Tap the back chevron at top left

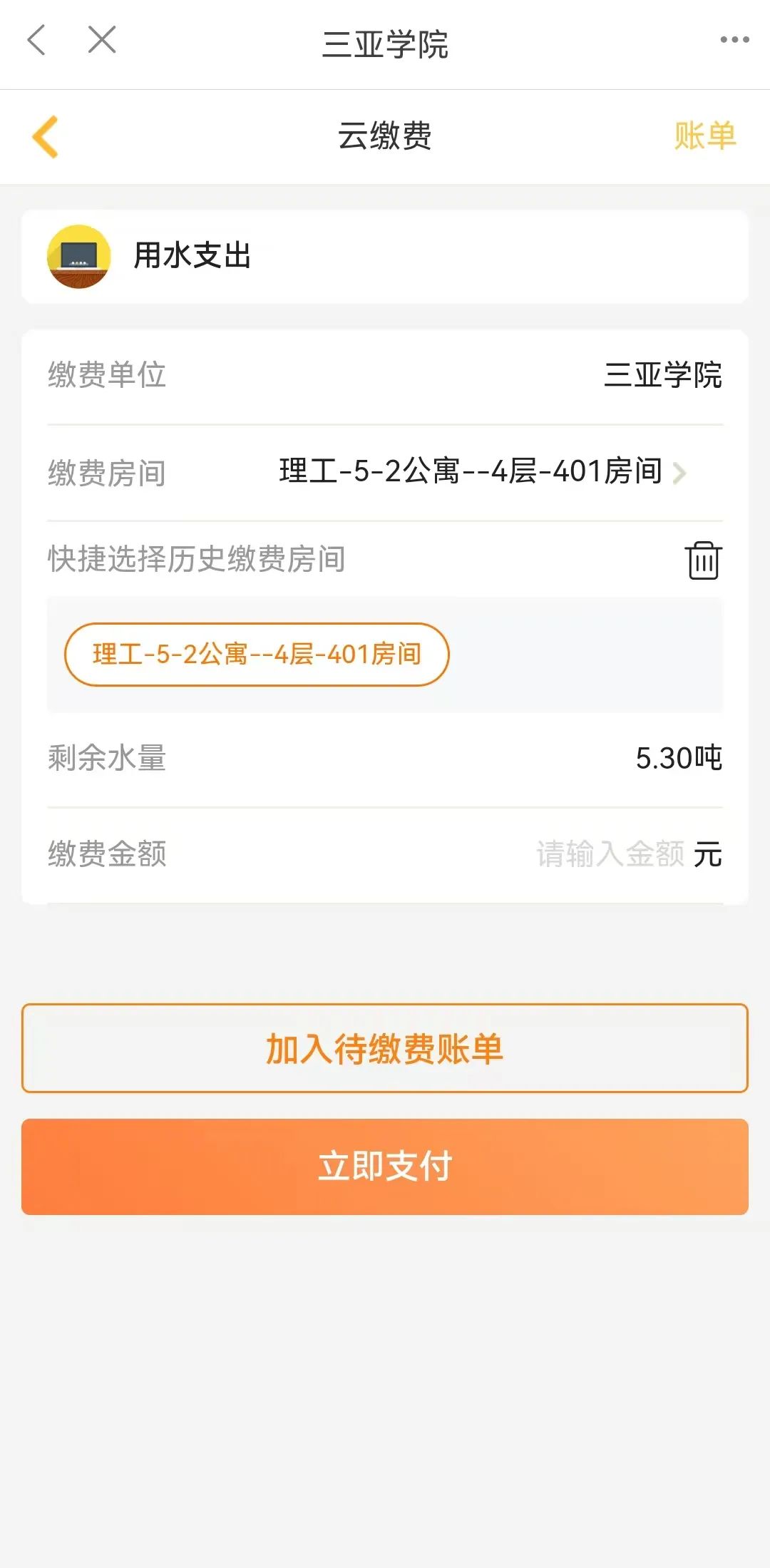37,41
